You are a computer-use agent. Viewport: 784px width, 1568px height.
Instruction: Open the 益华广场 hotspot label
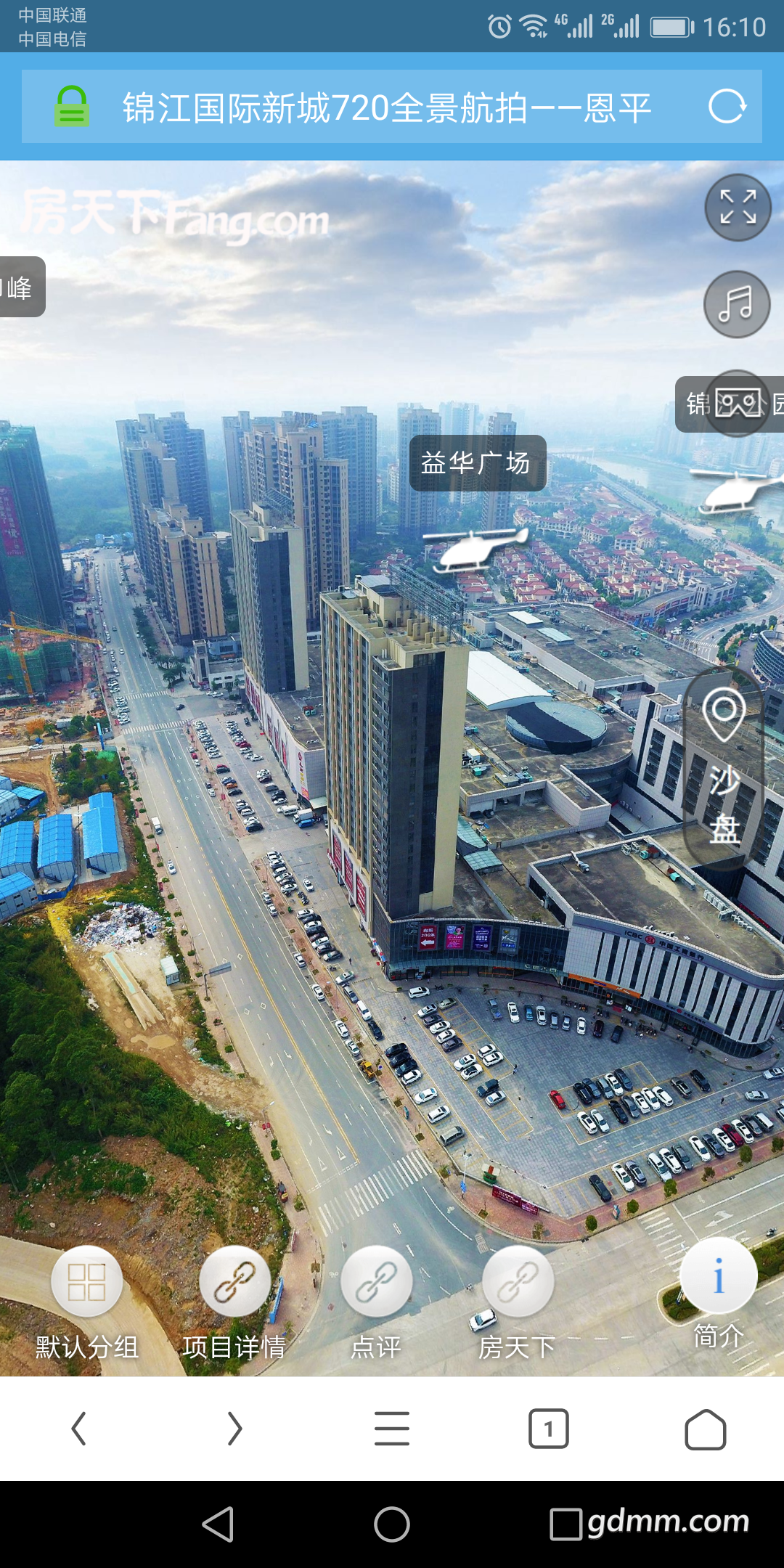tap(477, 463)
